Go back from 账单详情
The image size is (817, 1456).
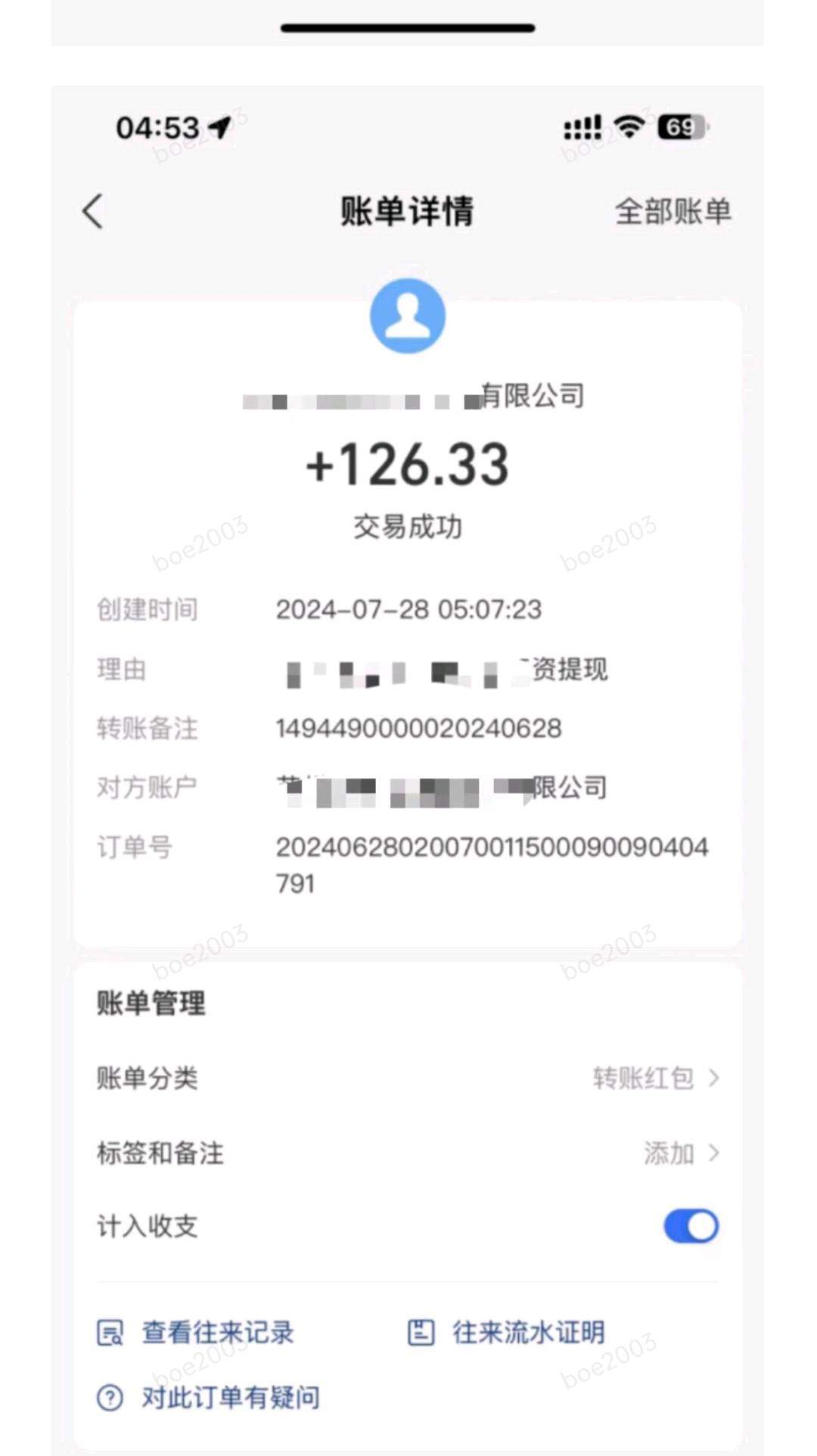click(x=93, y=211)
